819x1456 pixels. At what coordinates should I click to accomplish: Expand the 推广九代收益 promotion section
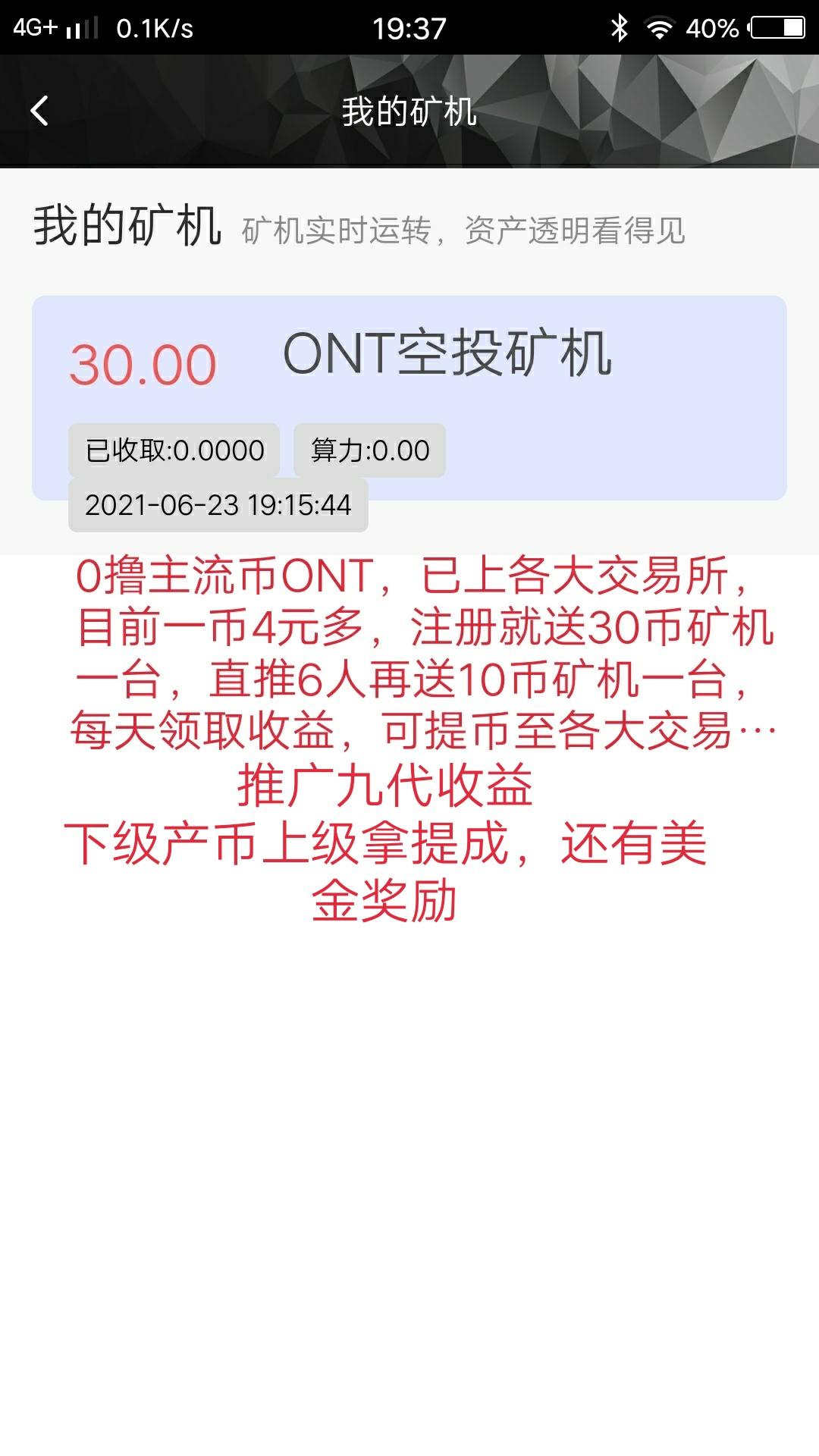(x=387, y=785)
